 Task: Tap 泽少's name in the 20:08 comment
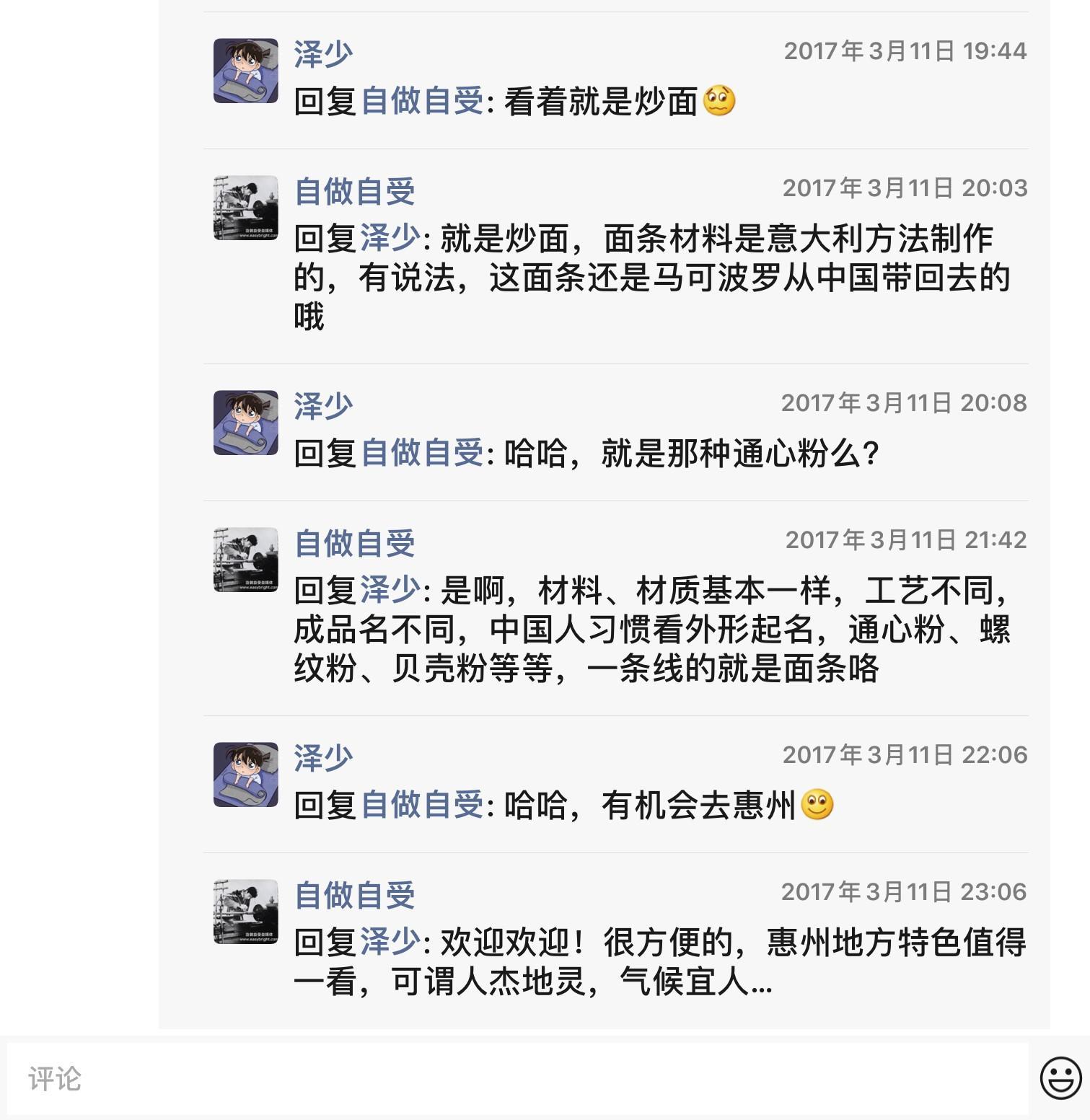click(323, 406)
